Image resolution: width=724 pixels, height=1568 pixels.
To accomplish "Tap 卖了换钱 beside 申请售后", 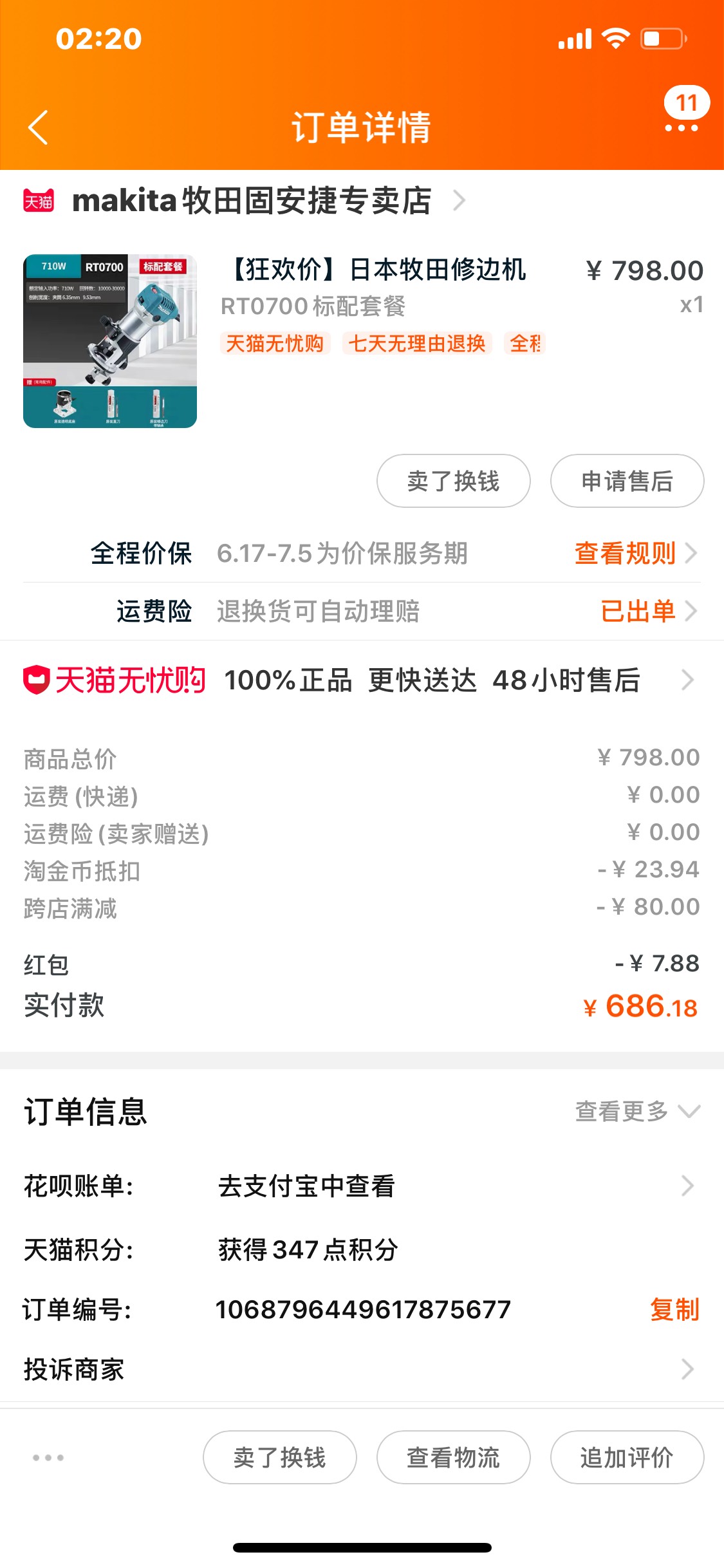I will (453, 481).
